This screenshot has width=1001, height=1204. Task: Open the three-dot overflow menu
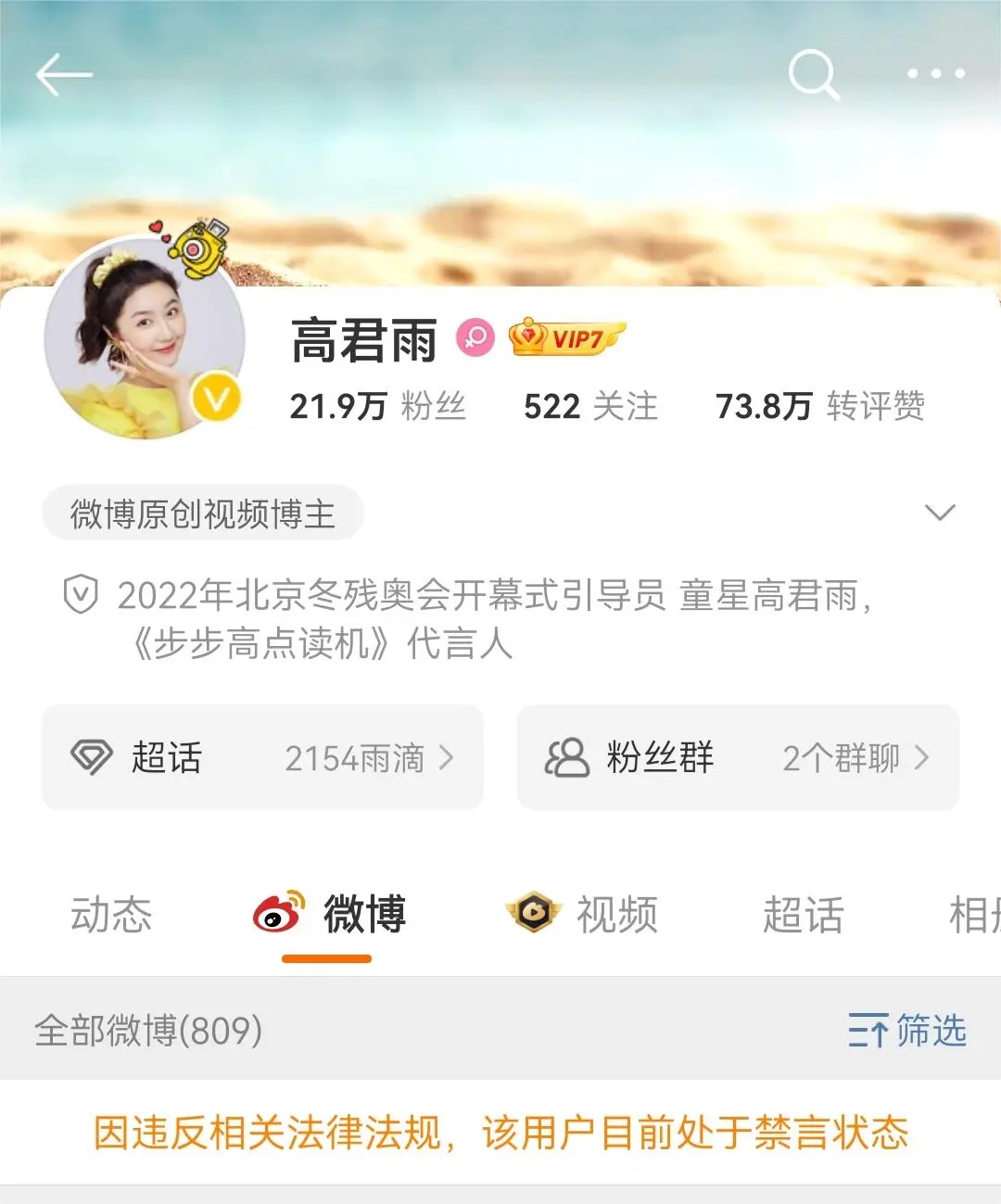(x=935, y=74)
